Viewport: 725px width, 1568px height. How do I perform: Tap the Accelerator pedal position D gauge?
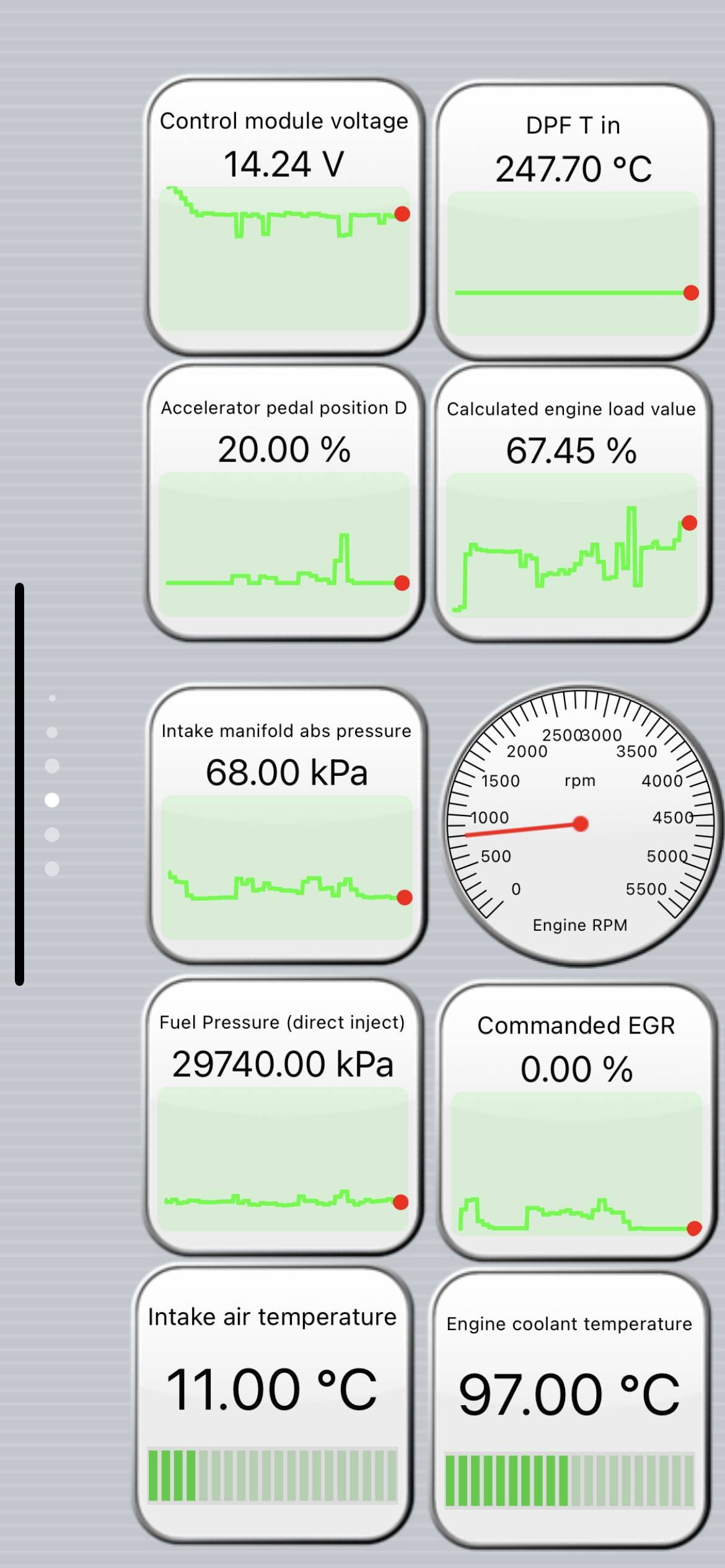point(284,503)
